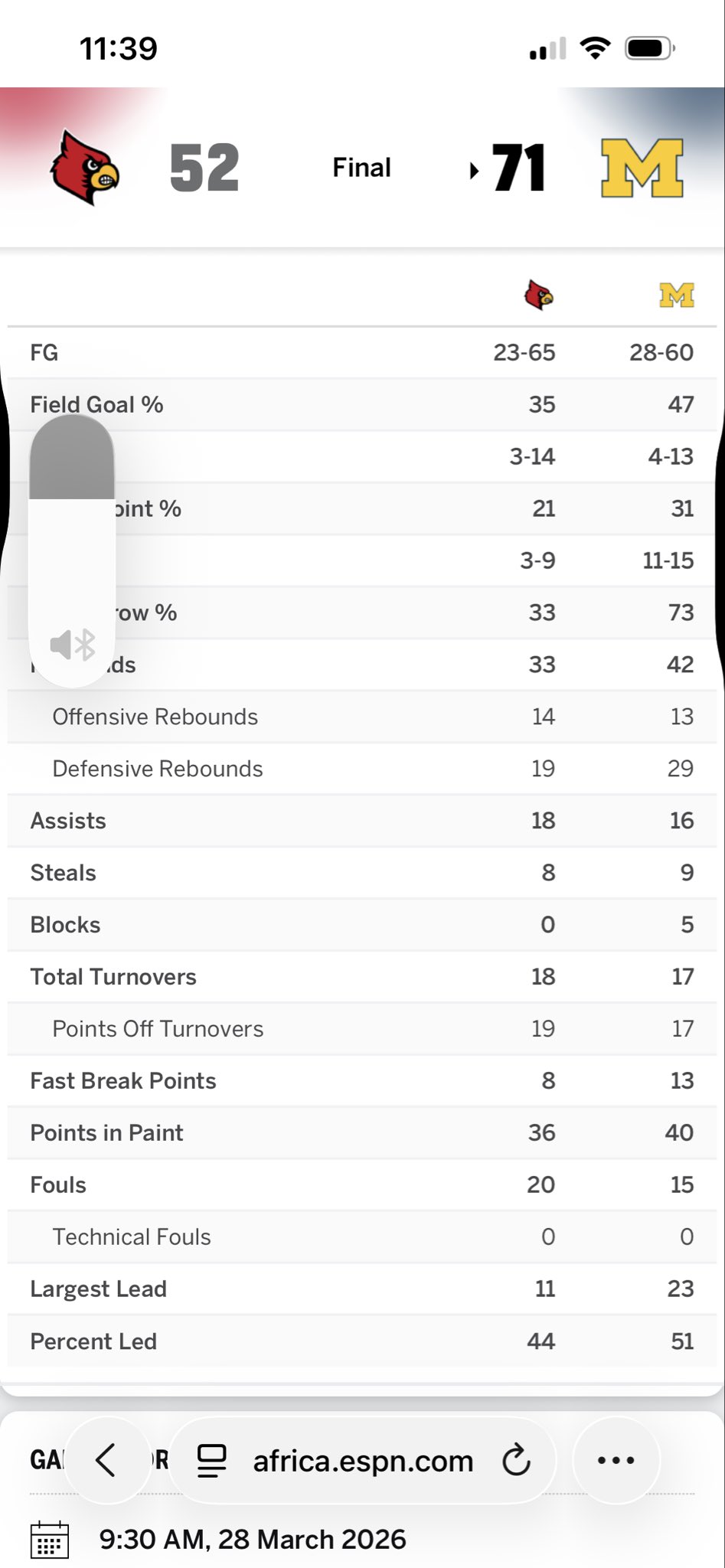The height and width of the screenshot is (1568, 725).
Task: Open the Michigan team logo in header
Action: tap(642, 168)
